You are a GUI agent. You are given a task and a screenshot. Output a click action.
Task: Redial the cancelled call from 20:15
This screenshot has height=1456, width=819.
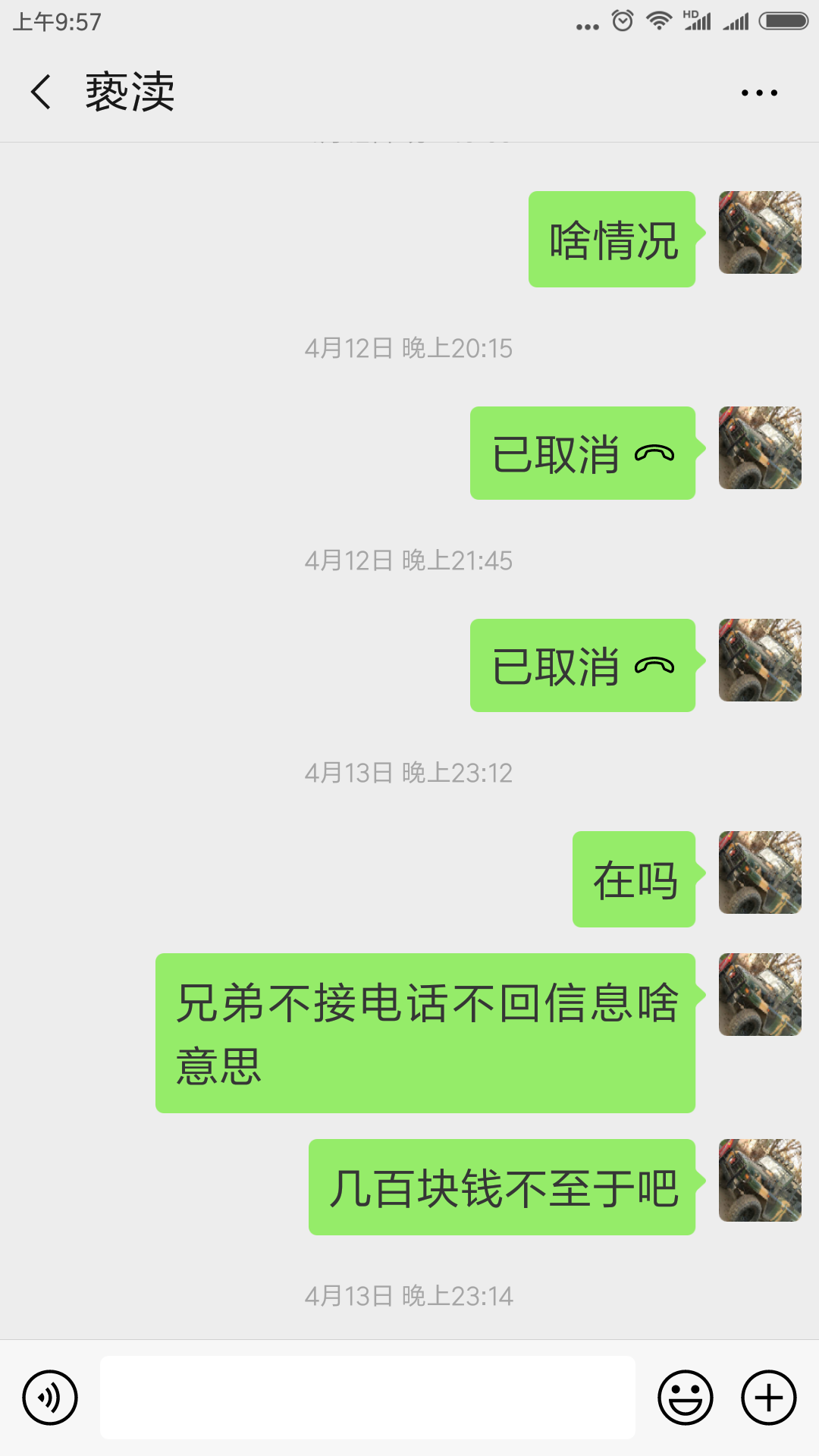(582, 453)
